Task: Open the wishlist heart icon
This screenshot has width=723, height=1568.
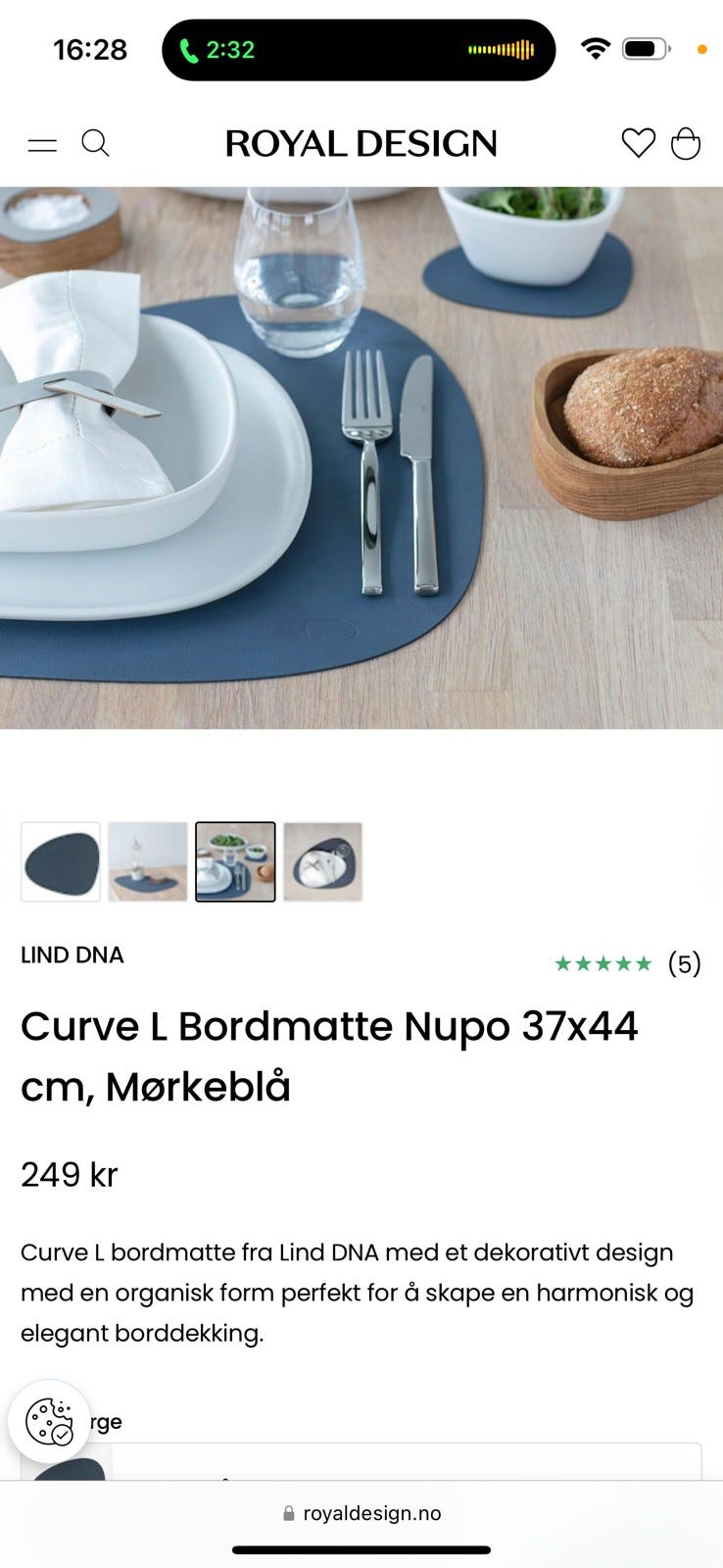Action: [x=639, y=143]
